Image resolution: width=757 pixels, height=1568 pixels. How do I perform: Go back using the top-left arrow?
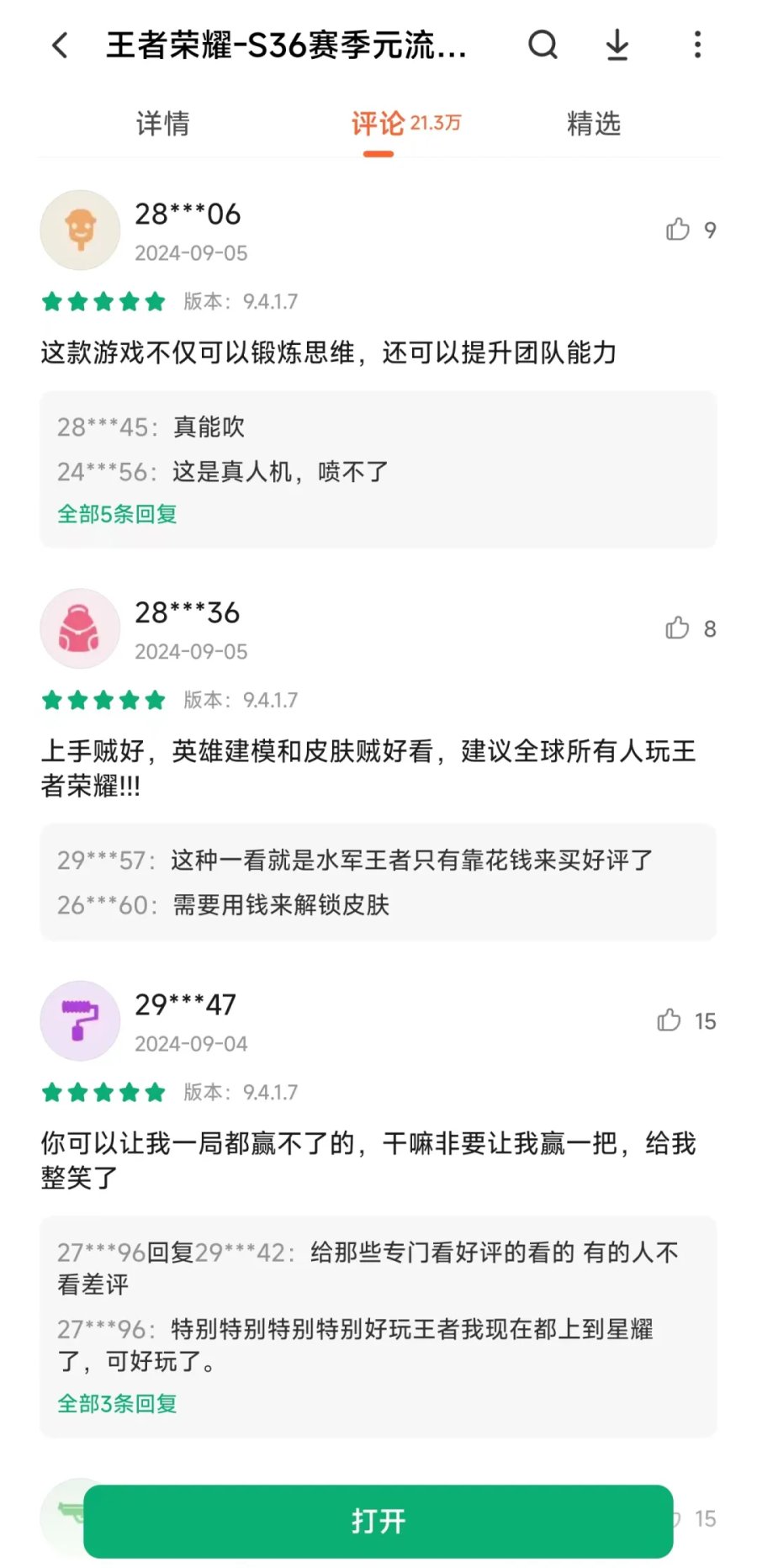[60, 45]
